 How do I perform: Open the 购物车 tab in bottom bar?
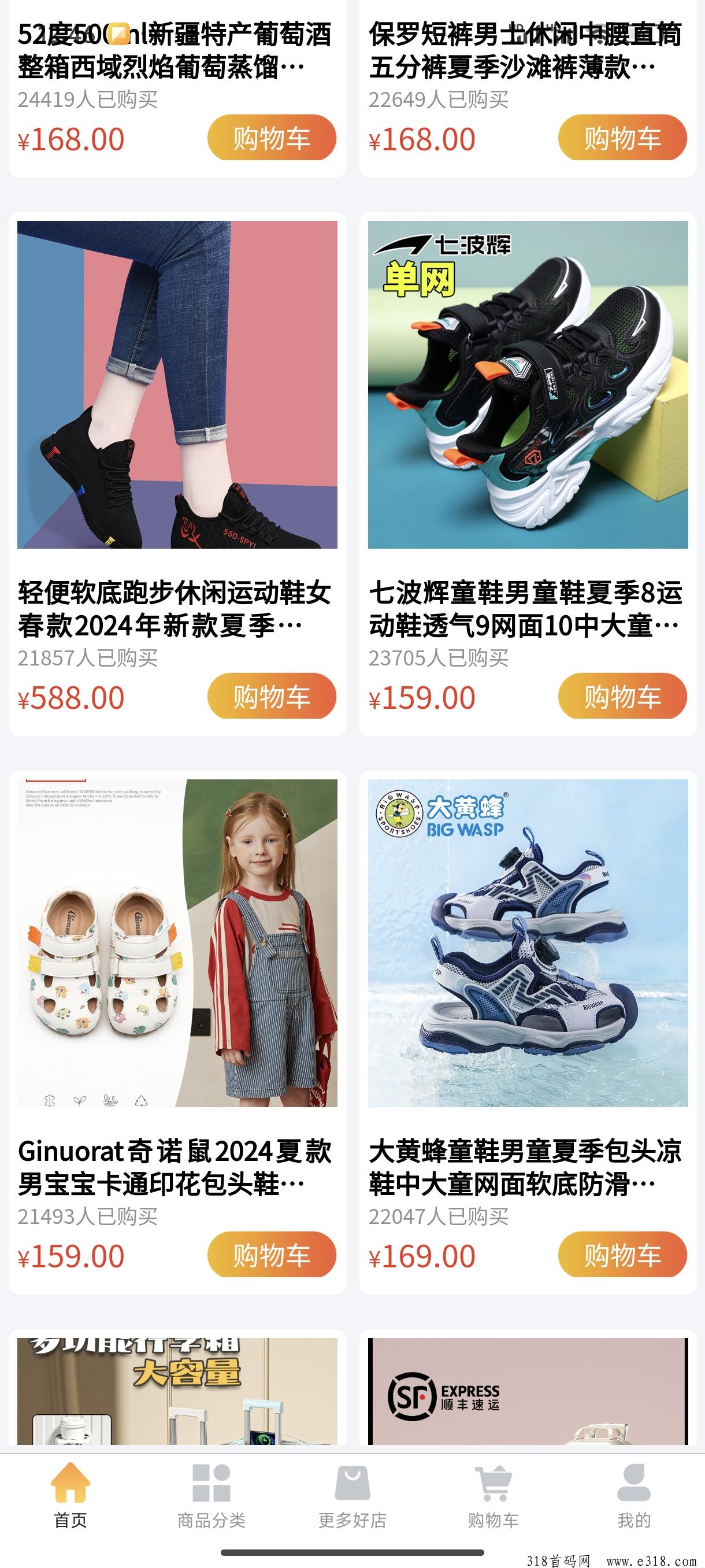(493, 1496)
